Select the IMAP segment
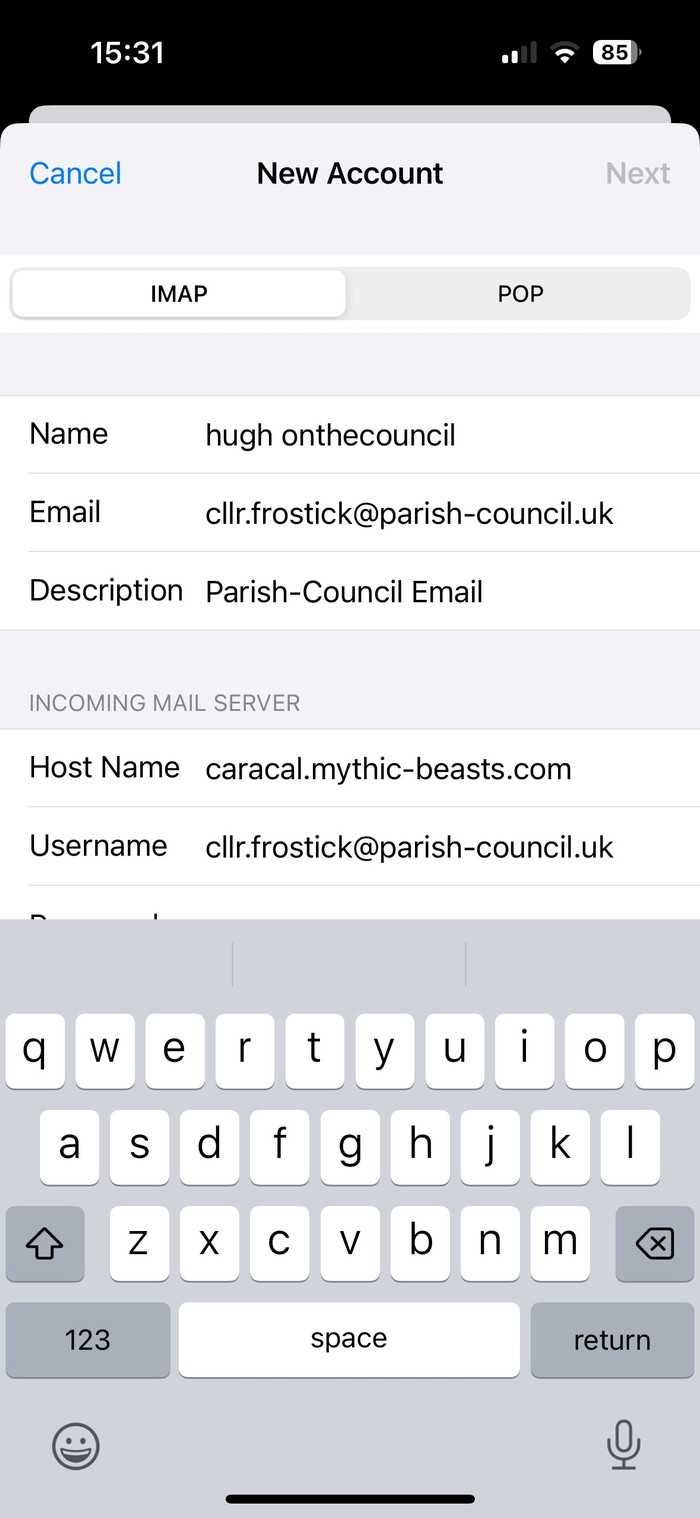Screen dimensions: 700x1518 point(179,294)
